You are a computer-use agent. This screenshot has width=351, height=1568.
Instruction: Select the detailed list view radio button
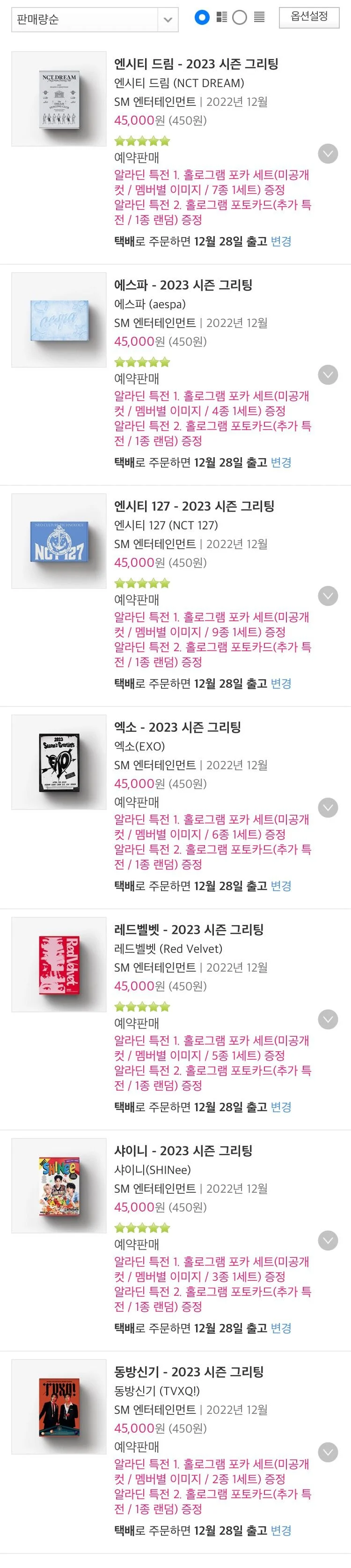(202, 17)
